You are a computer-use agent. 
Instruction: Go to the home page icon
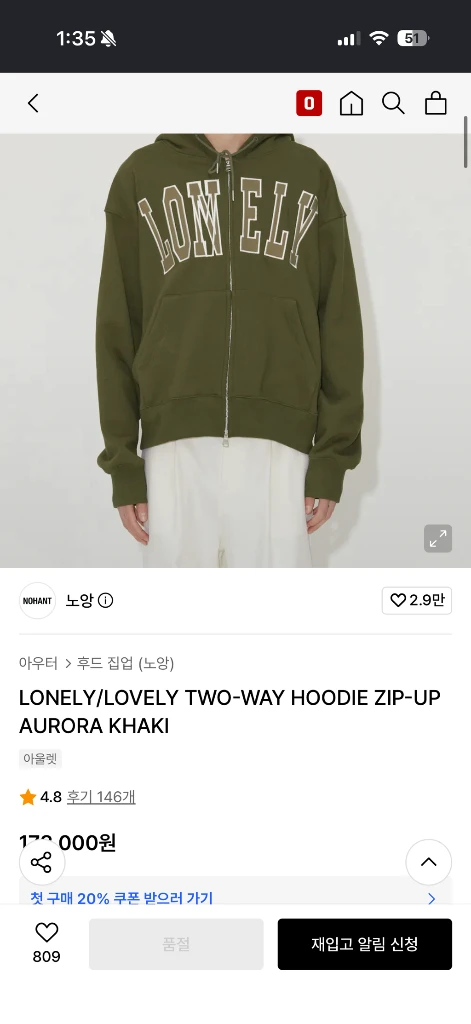(x=351, y=103)
